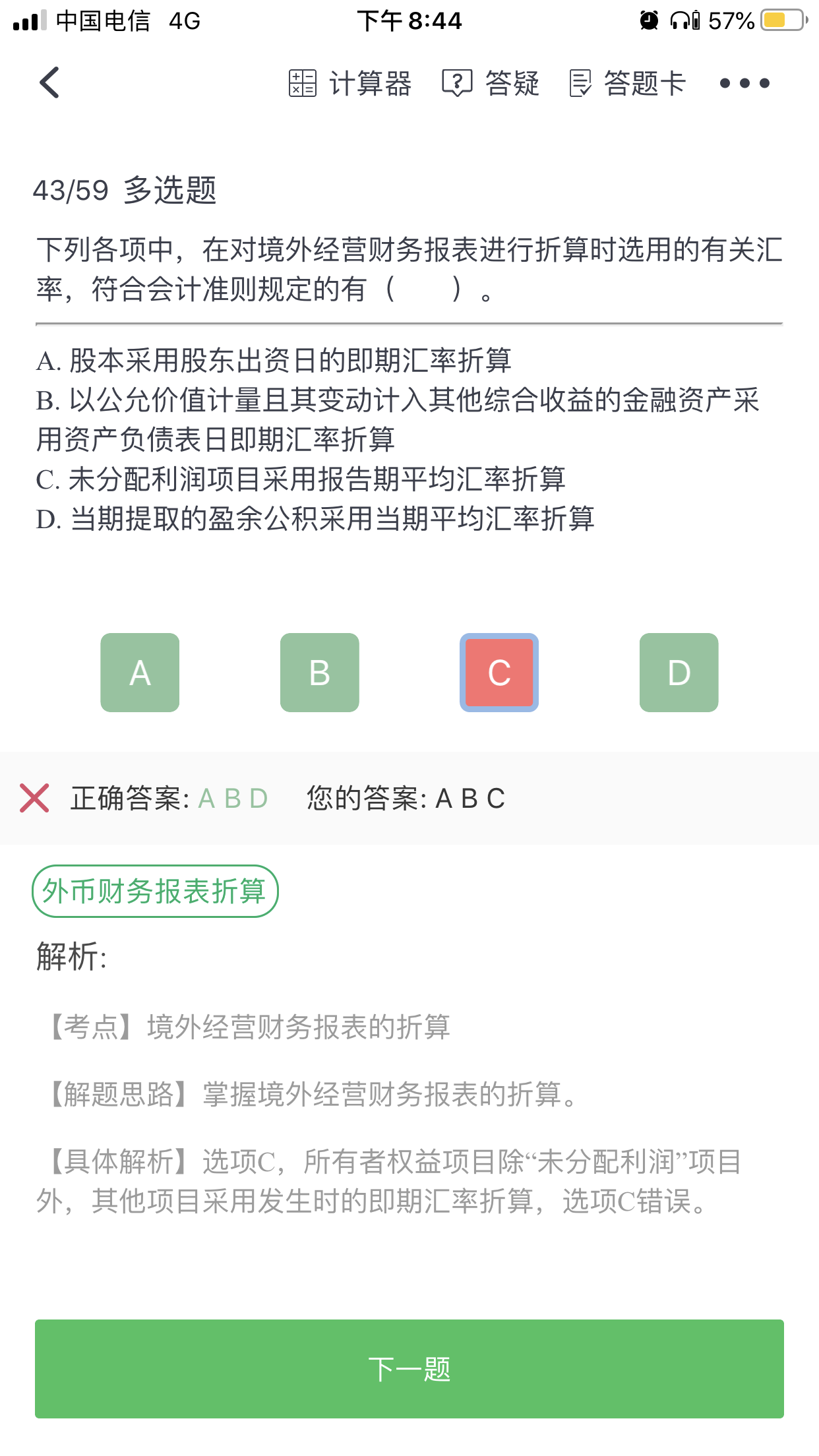Open the 外币财务报表折算 topic tag
This screenshot has width=819, height=1456.
(x=155, y=891)
